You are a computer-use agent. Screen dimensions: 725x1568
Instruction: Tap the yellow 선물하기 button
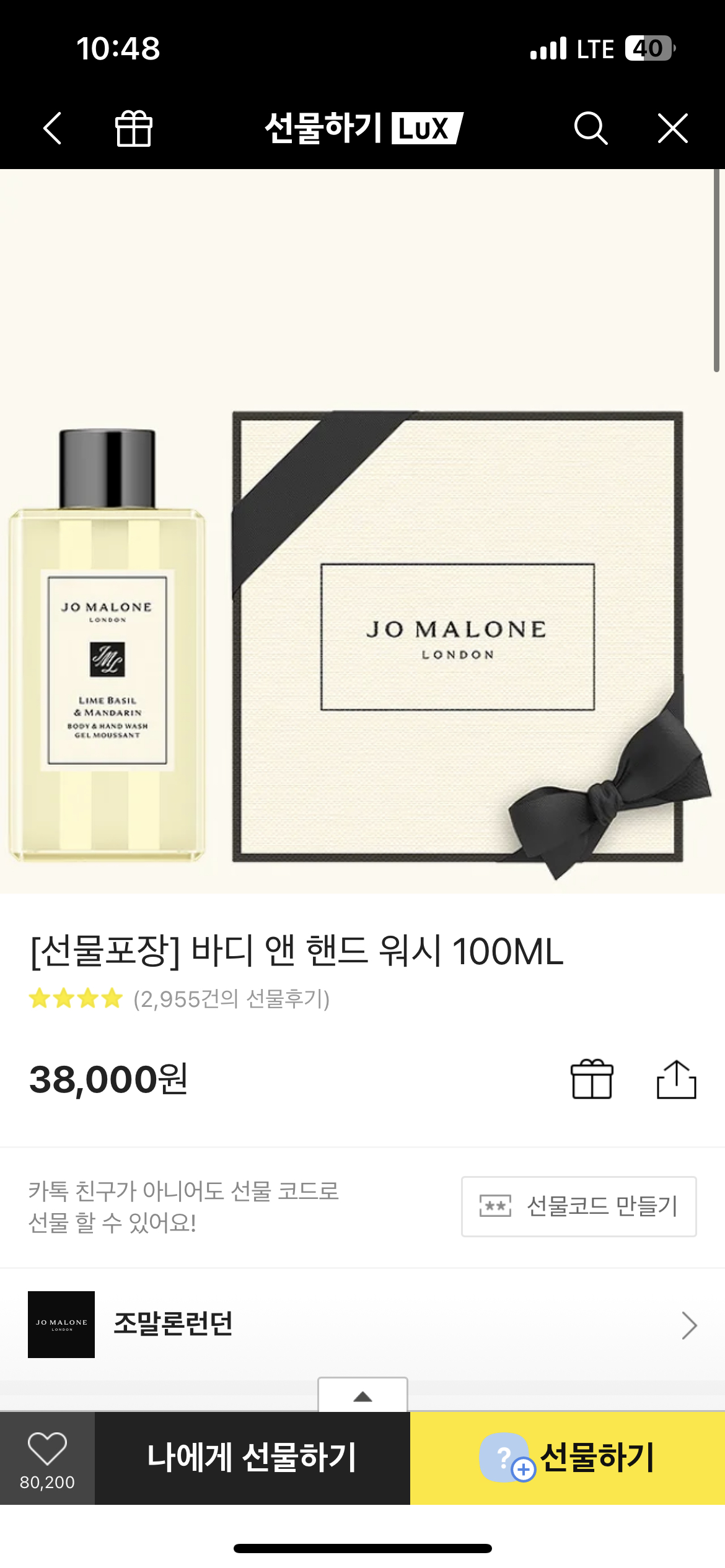[568, 1457]
